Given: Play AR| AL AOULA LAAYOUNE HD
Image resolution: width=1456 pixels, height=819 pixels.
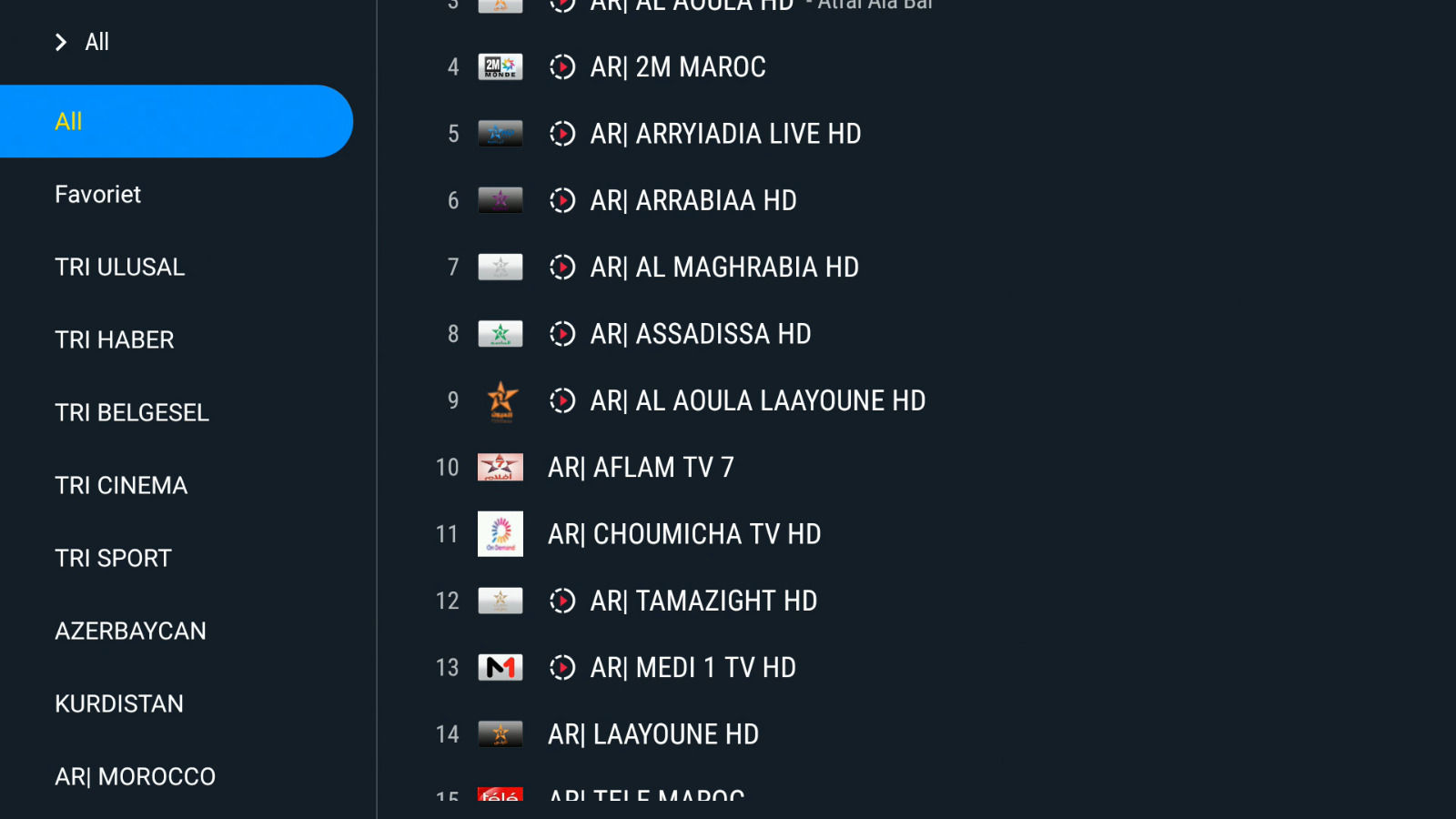Looking at the screenshot, I should [x=757, y=400].
